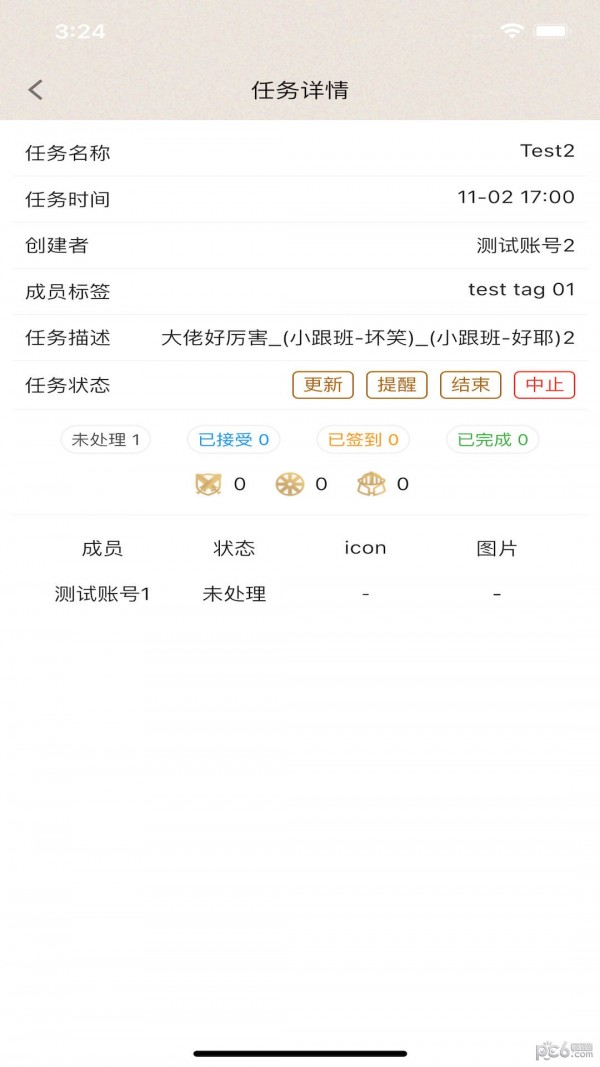The height and width of the screenshot is (1067, 600).
Task: Tap the 已完成 status chip
Action: coord(493,440)
